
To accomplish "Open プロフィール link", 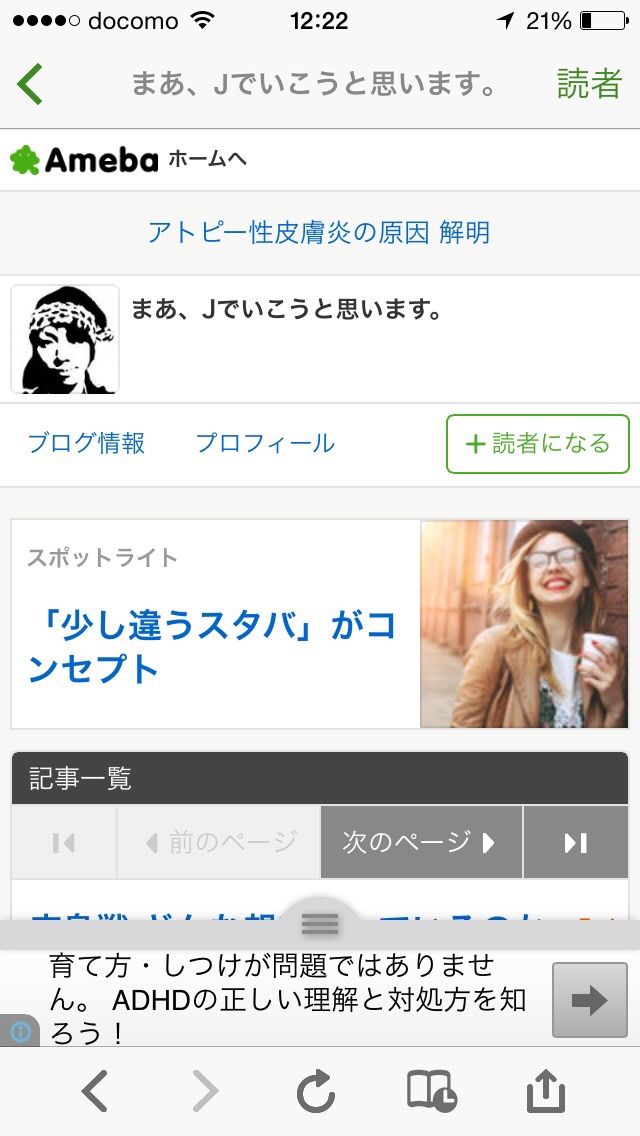I will (265, 443).
